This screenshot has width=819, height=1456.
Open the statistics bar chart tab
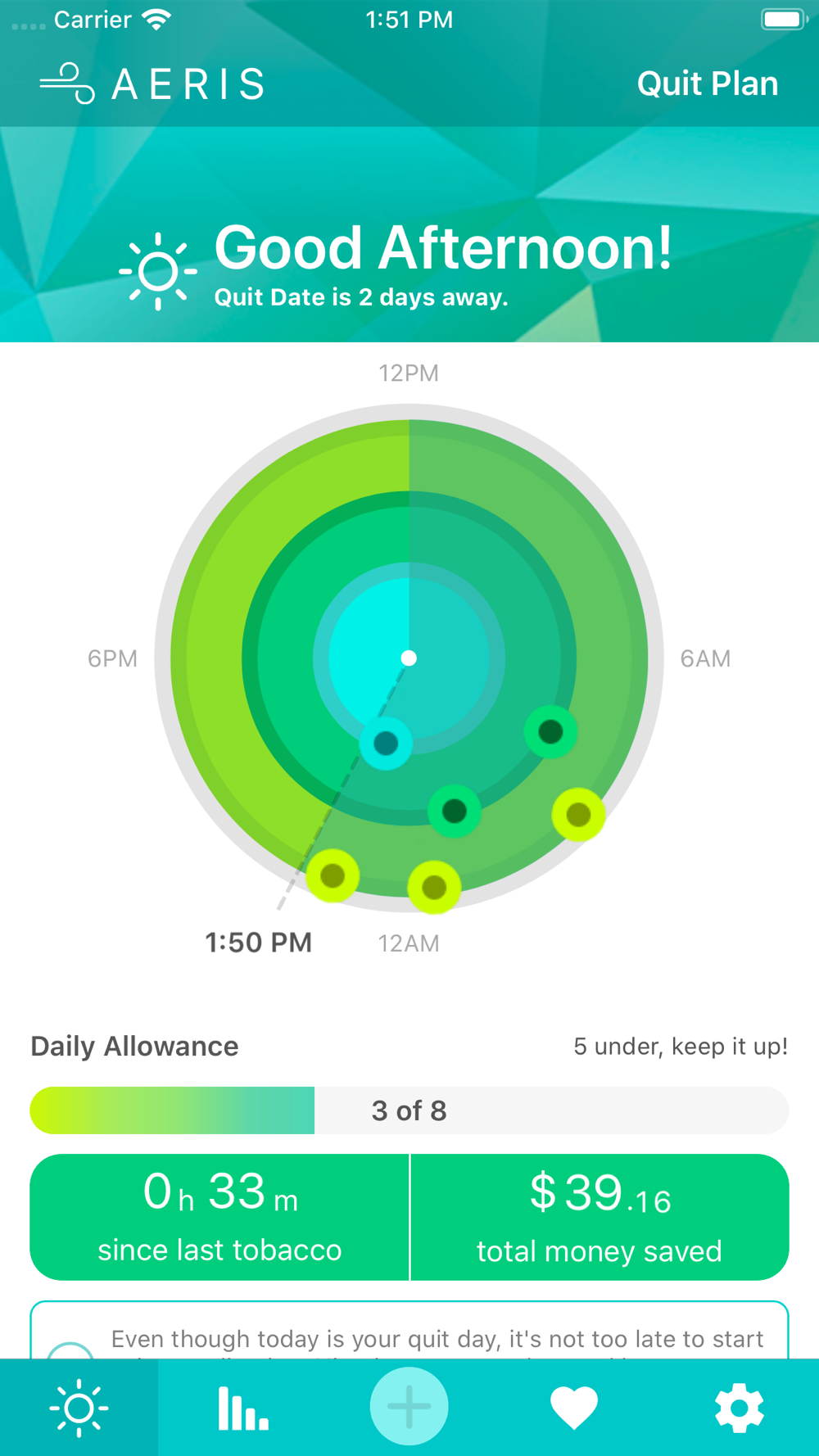point(242,1408)
